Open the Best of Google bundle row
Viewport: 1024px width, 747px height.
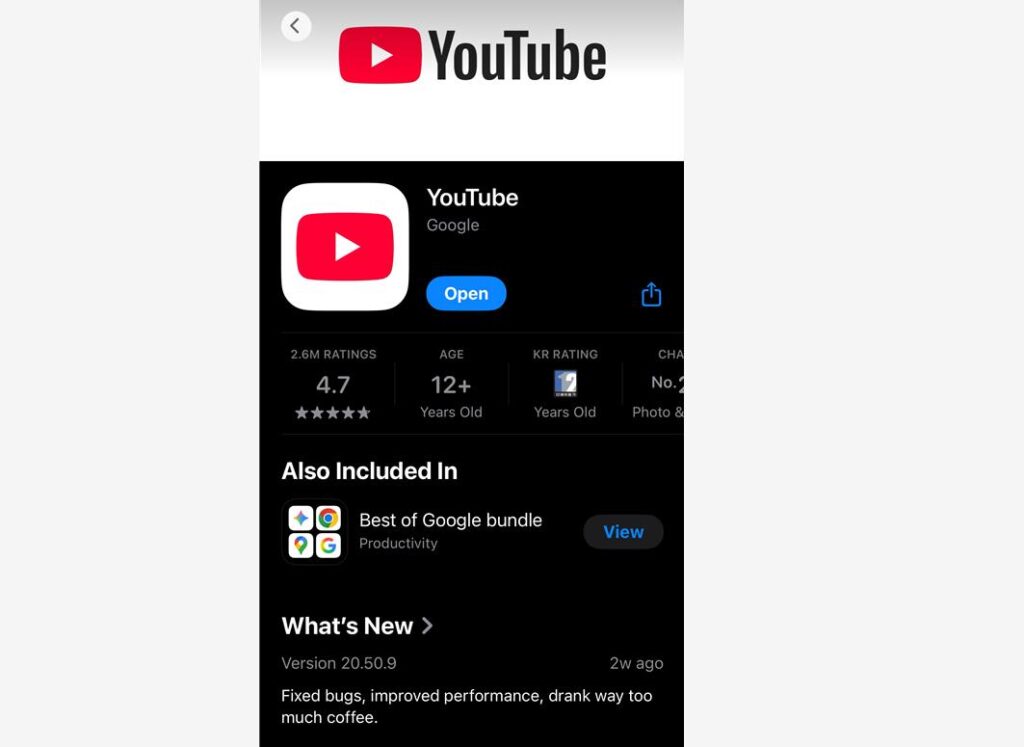(x=450, y=531)
